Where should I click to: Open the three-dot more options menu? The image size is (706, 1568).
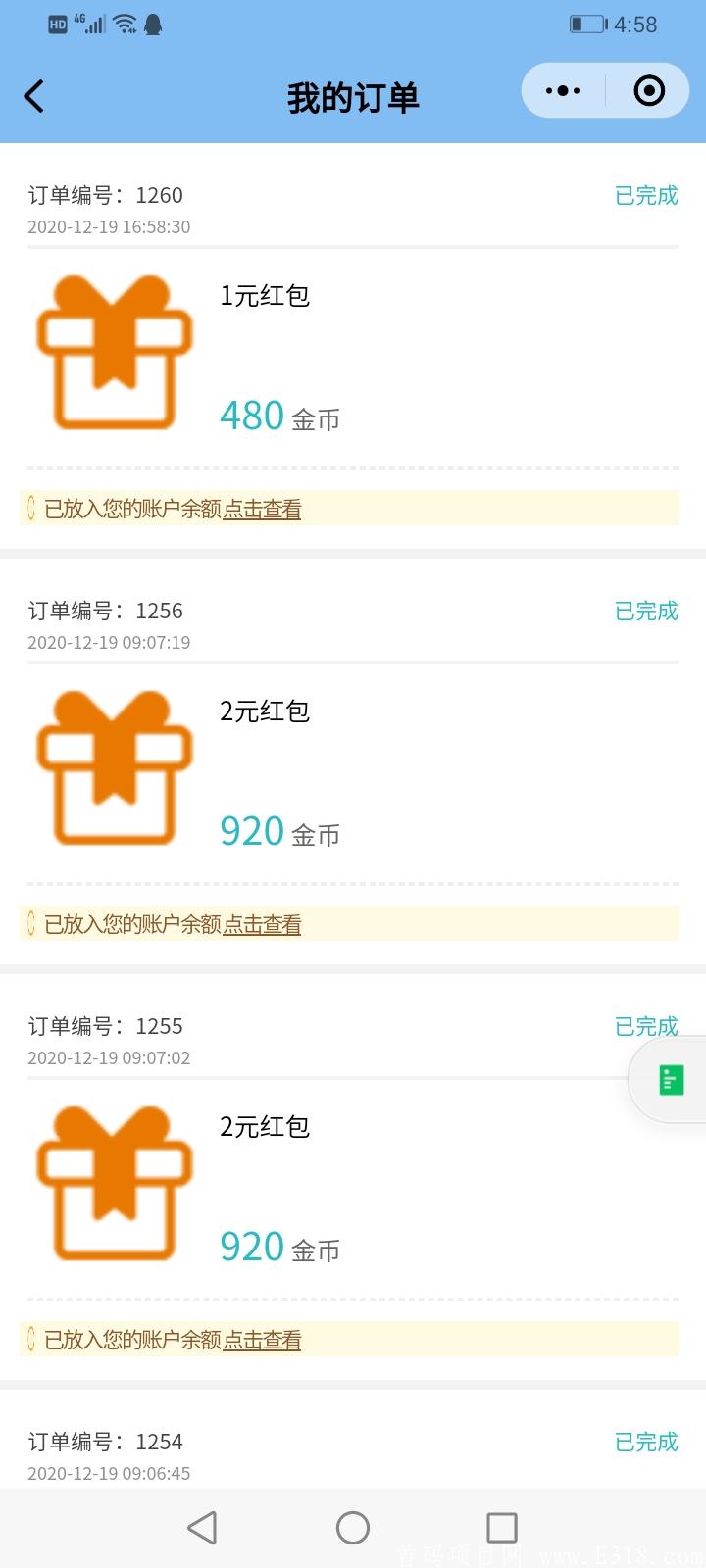pos(562,90)
